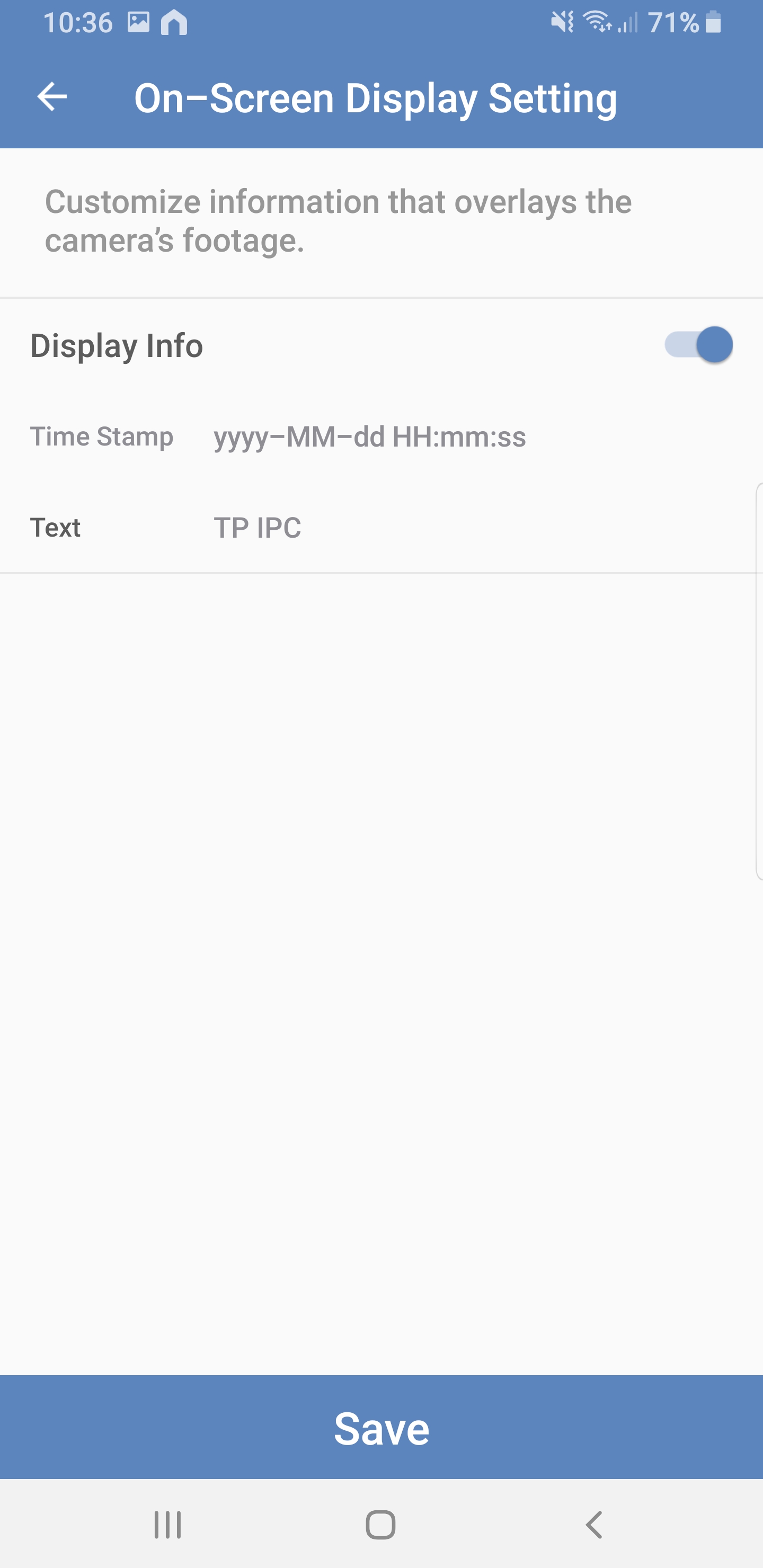The width and height of the screenshot is (763, 1568).
Task: Open the system recent apps view
Action: 167,1525
